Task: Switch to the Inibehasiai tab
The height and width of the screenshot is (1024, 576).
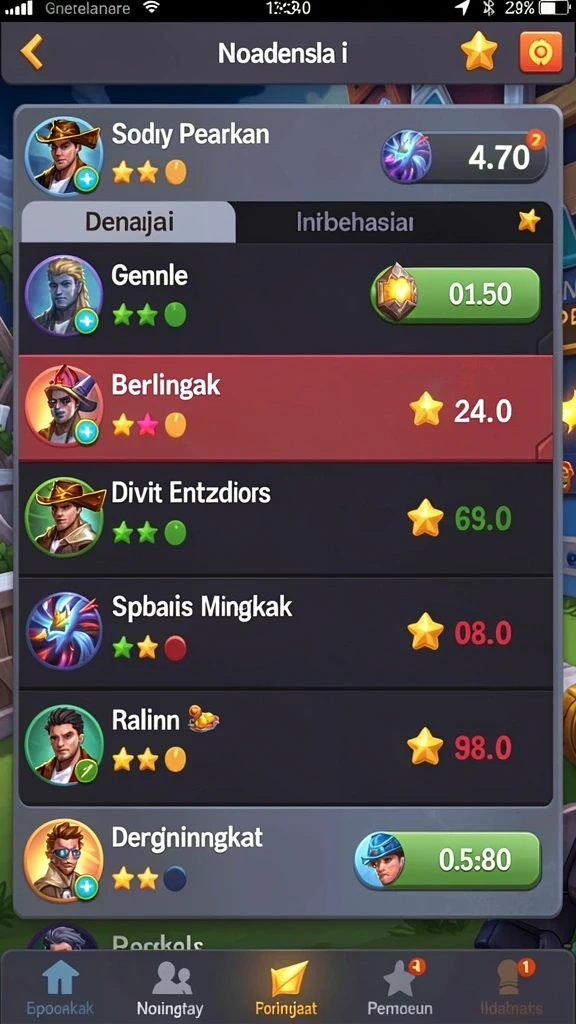Action: [355, 222]
